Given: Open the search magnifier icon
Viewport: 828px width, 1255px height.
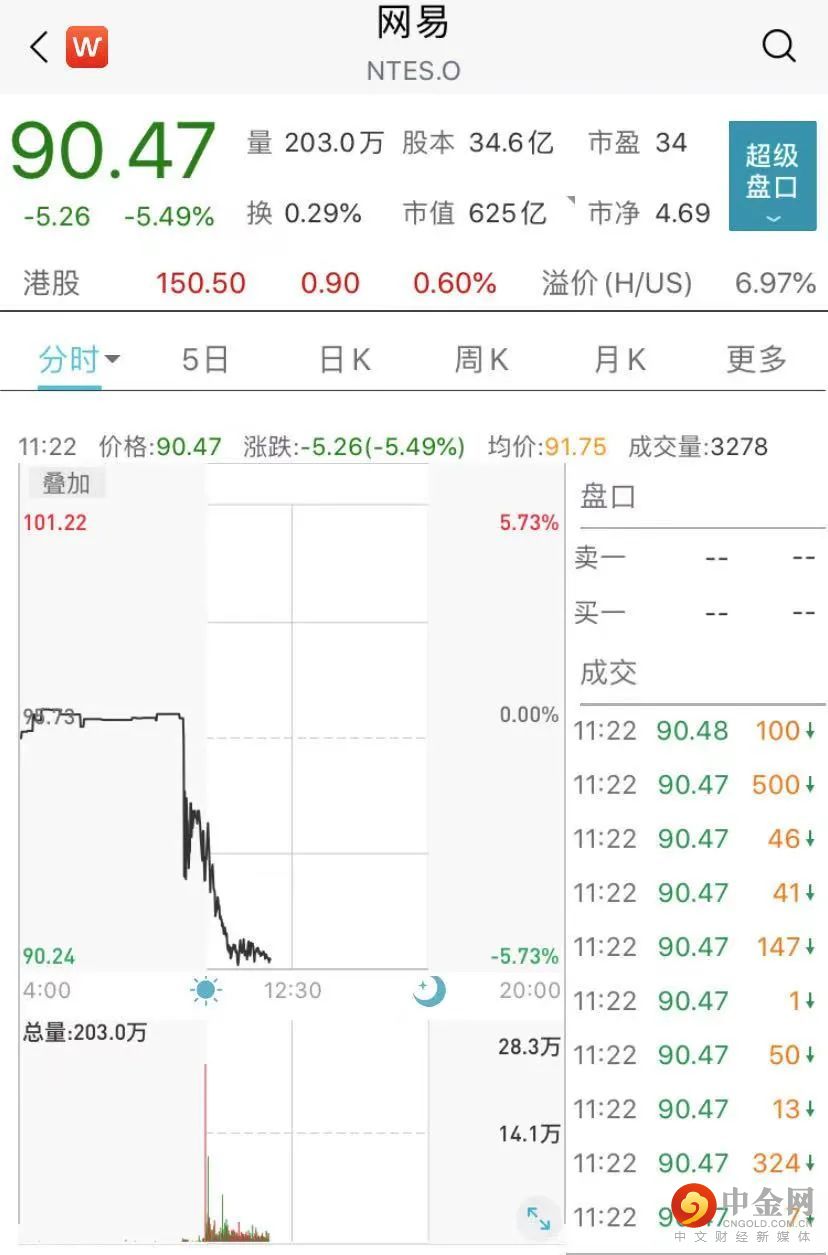Looking at the screenshot, I should (778, 46).
